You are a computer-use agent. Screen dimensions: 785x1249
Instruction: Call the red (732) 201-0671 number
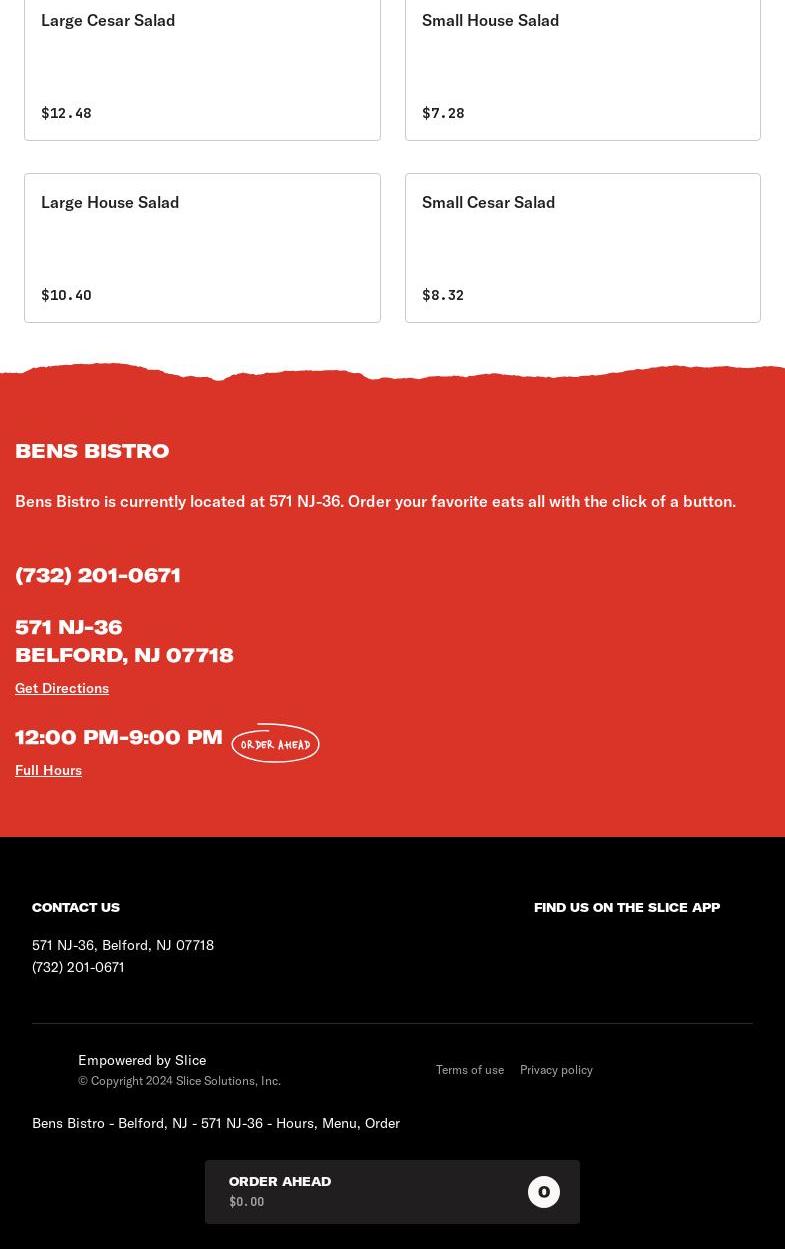(x=98, y=575)
